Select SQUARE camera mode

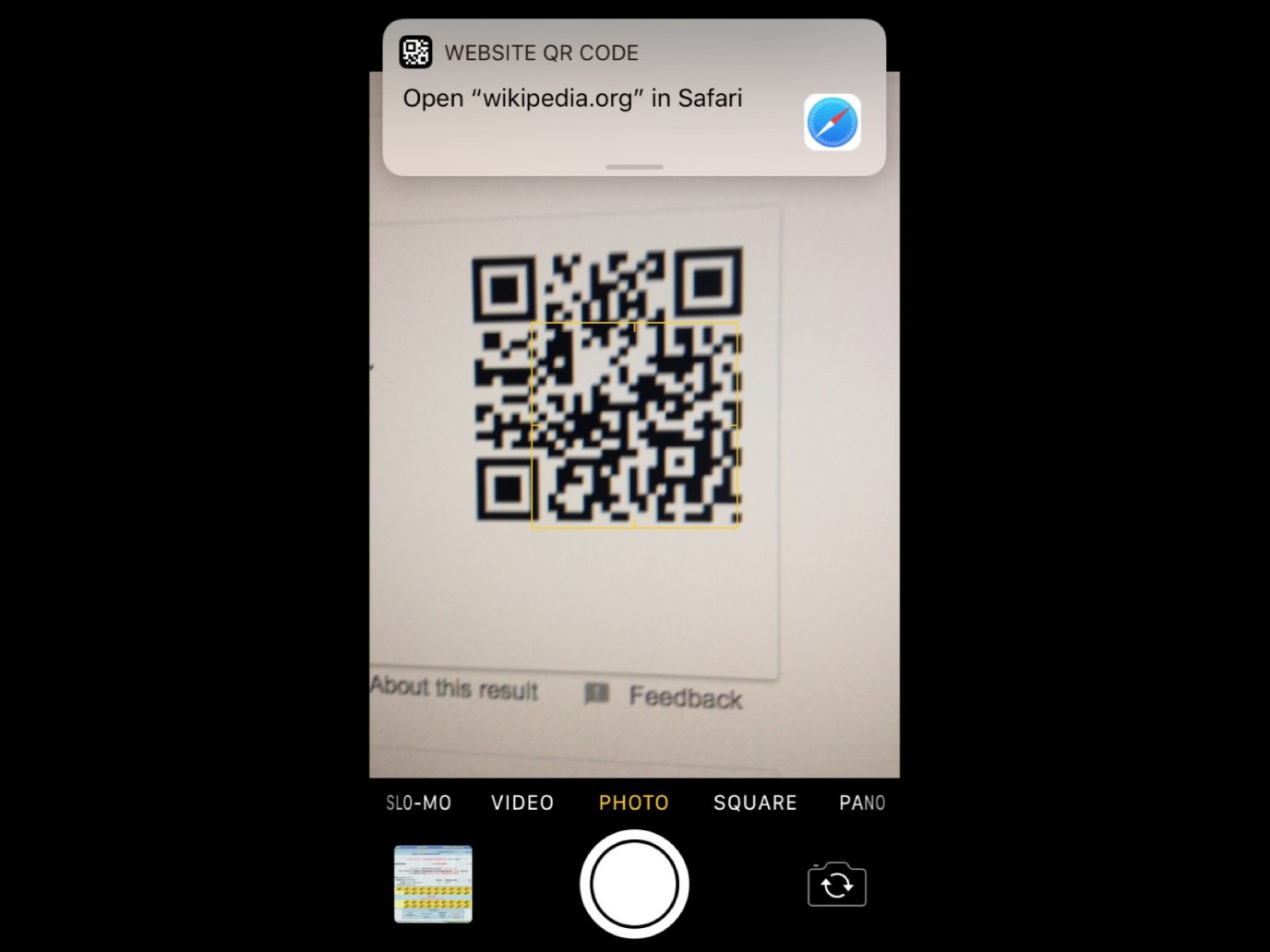tap(755, 803)
